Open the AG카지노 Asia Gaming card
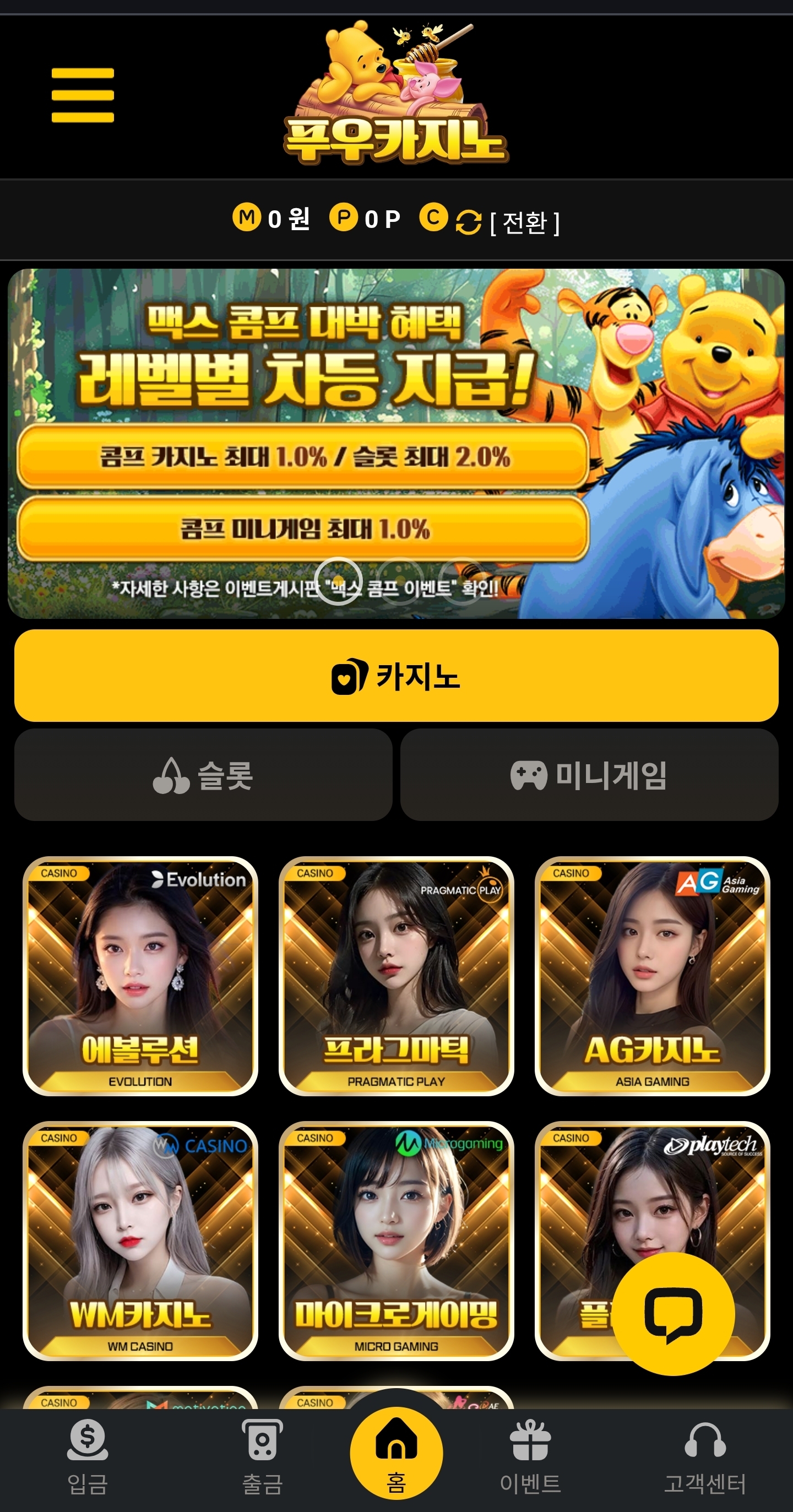Viewport: 793px width, 1512px height. tap(652, 976)
